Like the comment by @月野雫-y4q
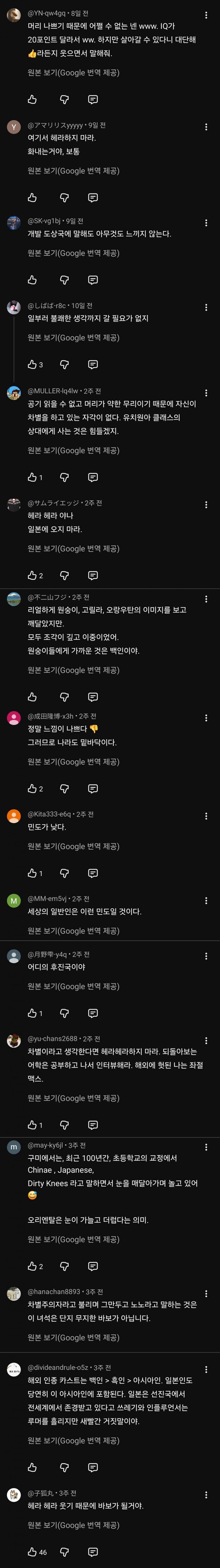The width and height of the screenshot is (220, 1568). 32,1013
